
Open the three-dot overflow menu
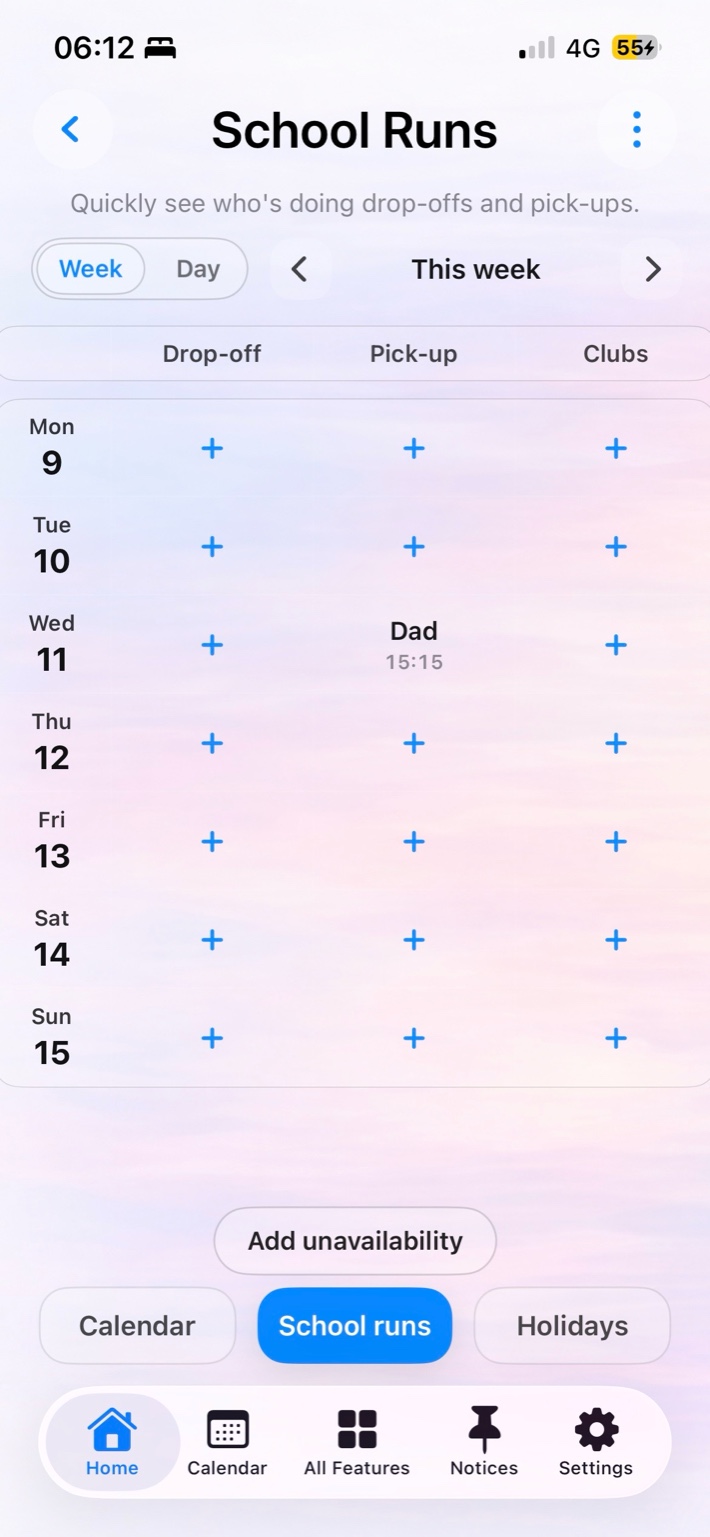[637, 129]
